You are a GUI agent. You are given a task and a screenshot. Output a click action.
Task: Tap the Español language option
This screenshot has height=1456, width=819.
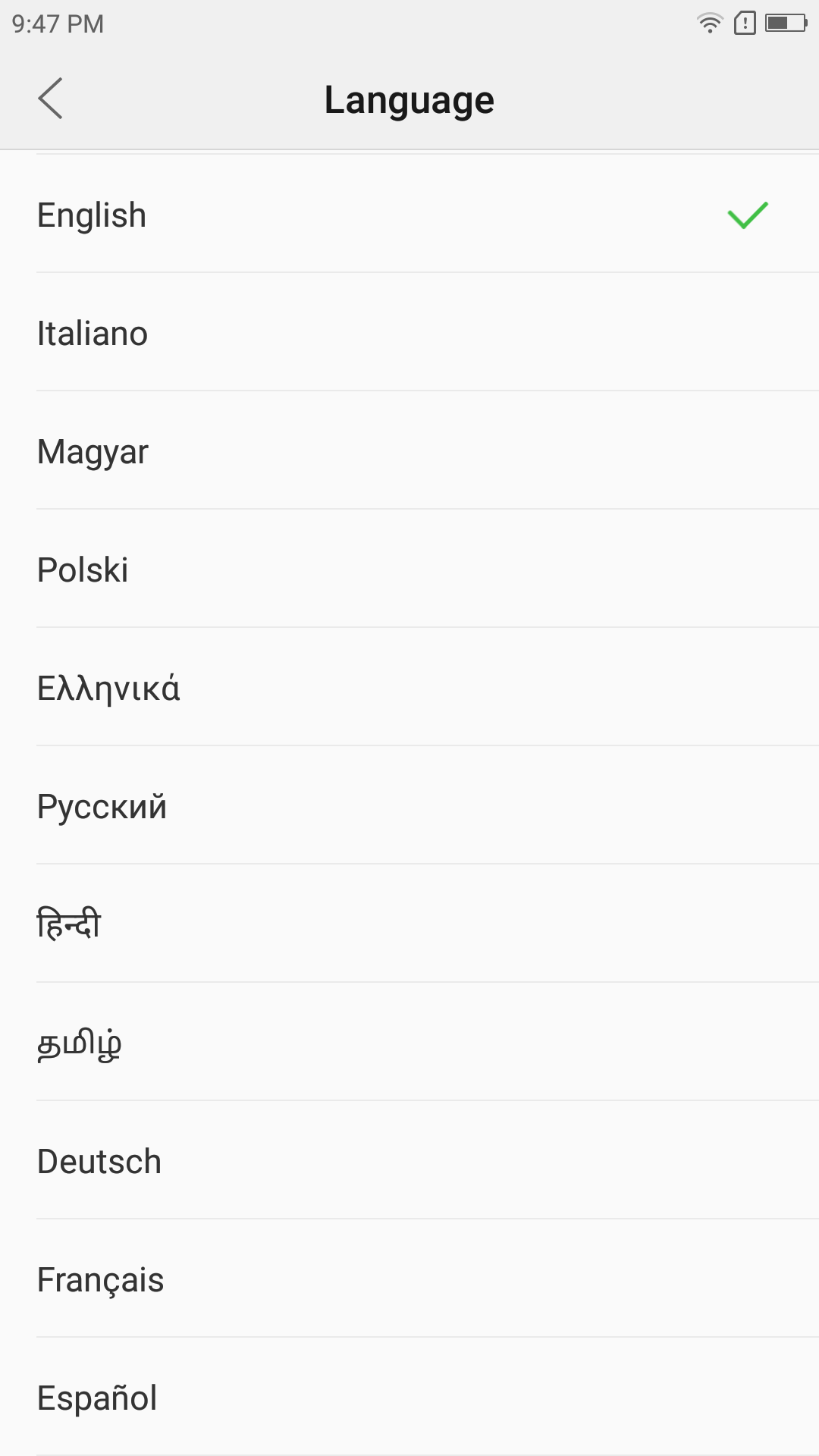point(409,1397)
